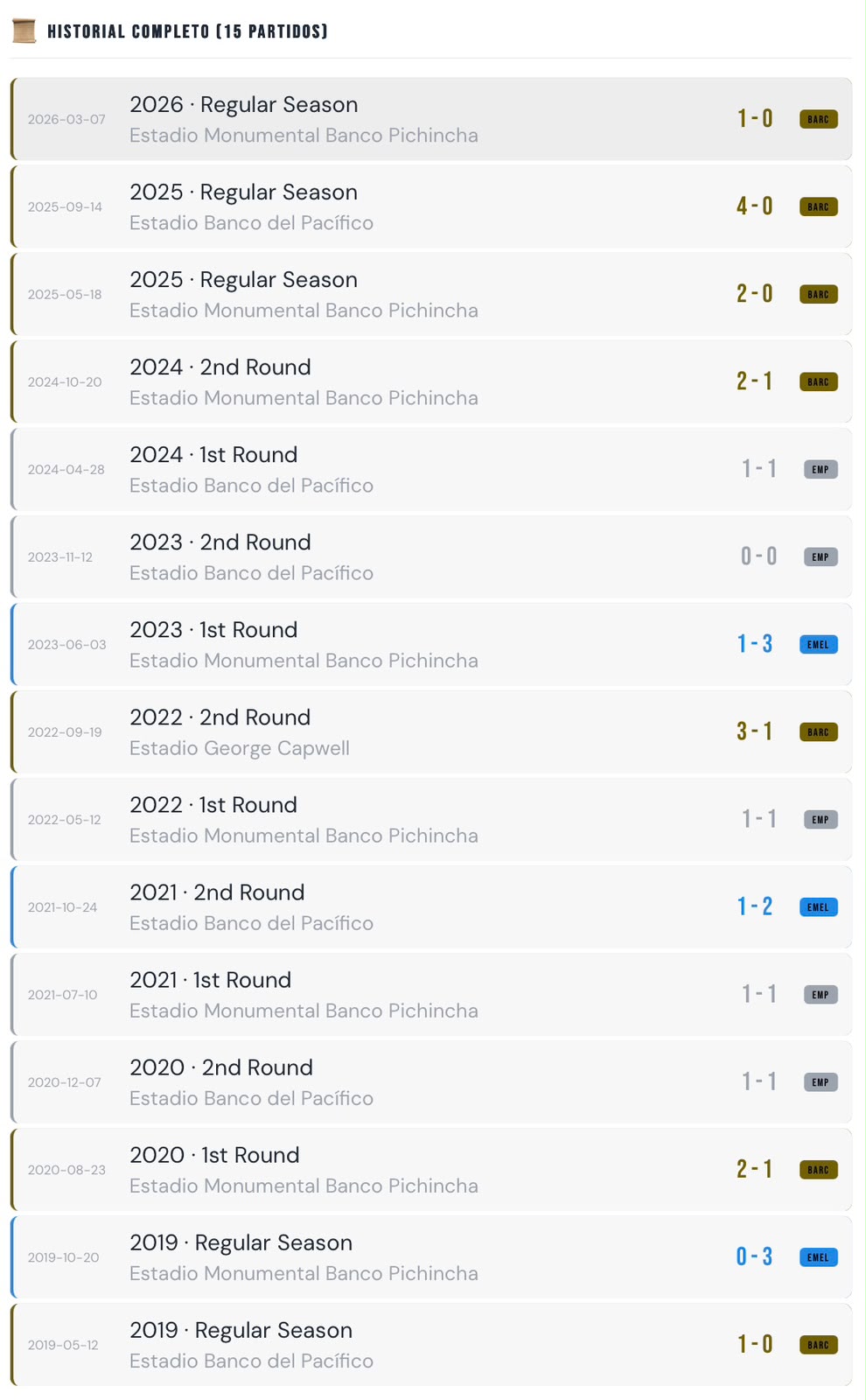Open the 2025-09-14 match, score 4-0
This screenshot has height=1400, width=866.
(431, 206)
